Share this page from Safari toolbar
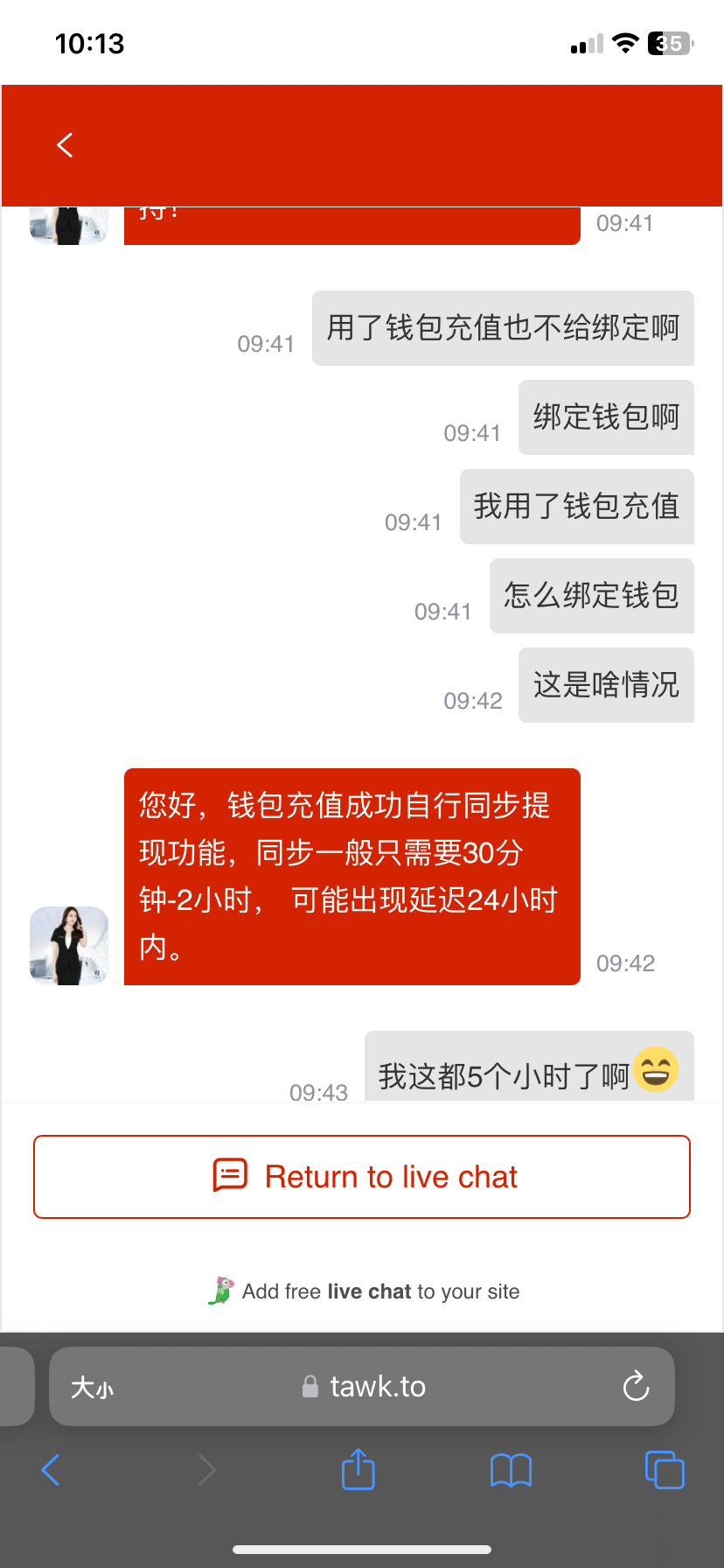 (x=358, y=1469)
